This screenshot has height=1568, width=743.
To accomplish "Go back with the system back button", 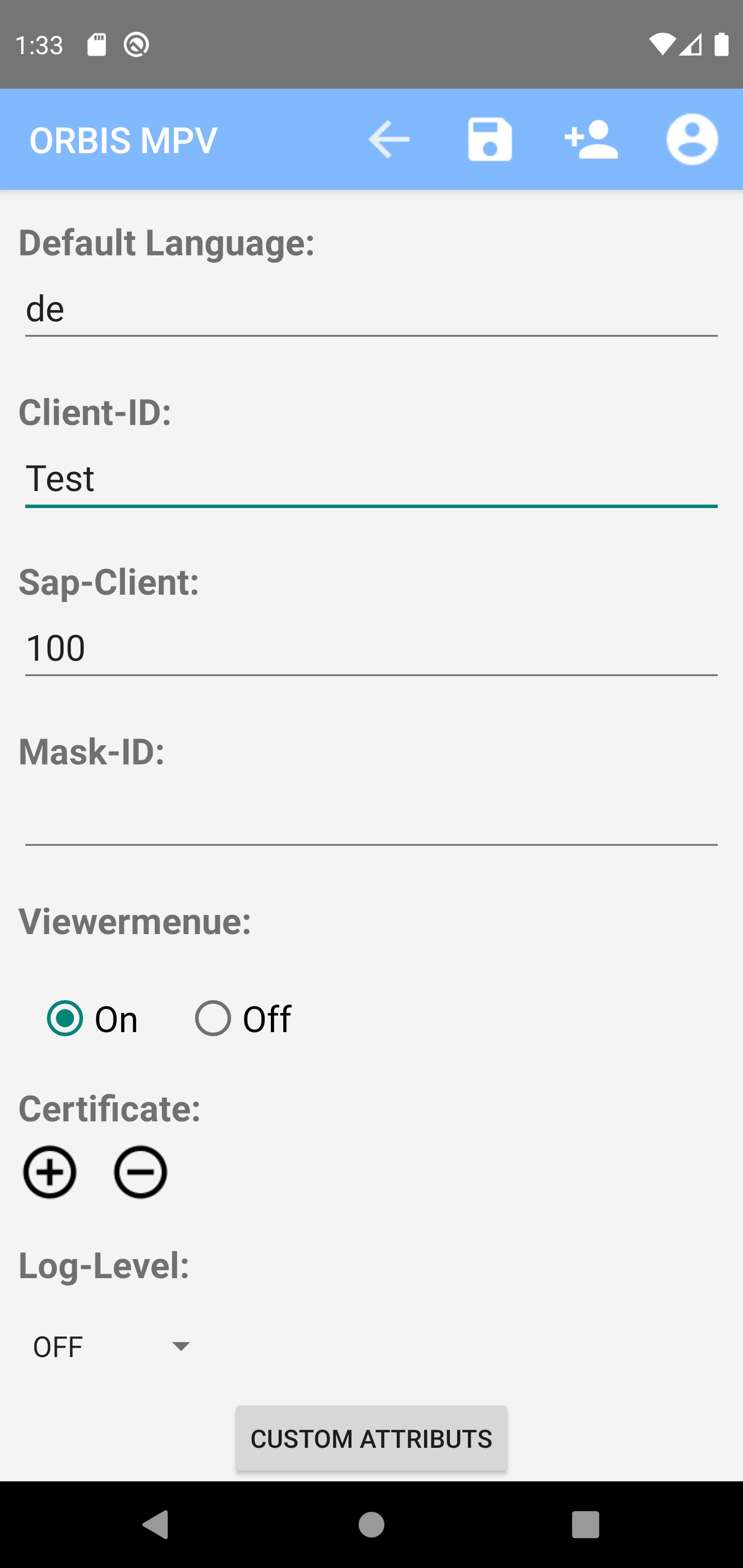I will point(156,1524).
